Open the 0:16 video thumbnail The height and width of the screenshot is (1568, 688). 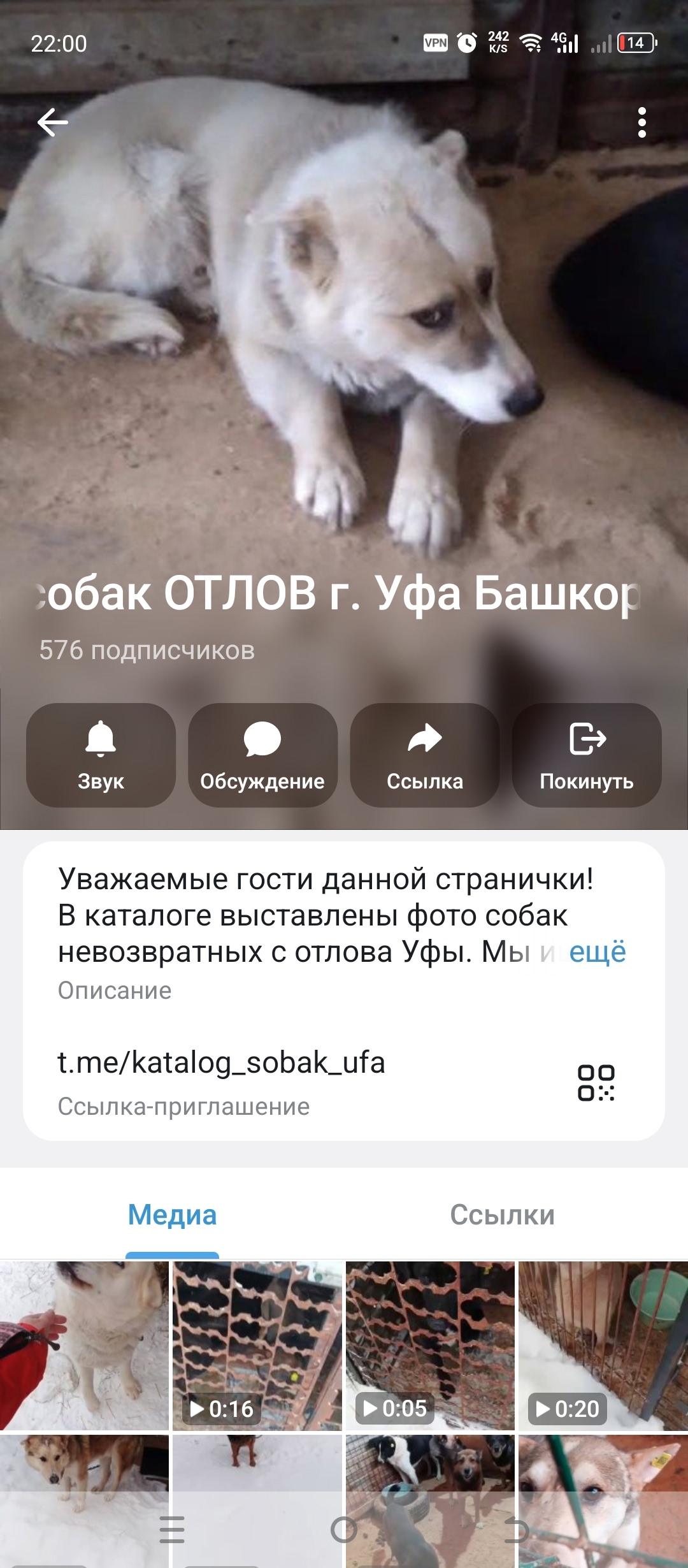click(x=257, y=1346)
